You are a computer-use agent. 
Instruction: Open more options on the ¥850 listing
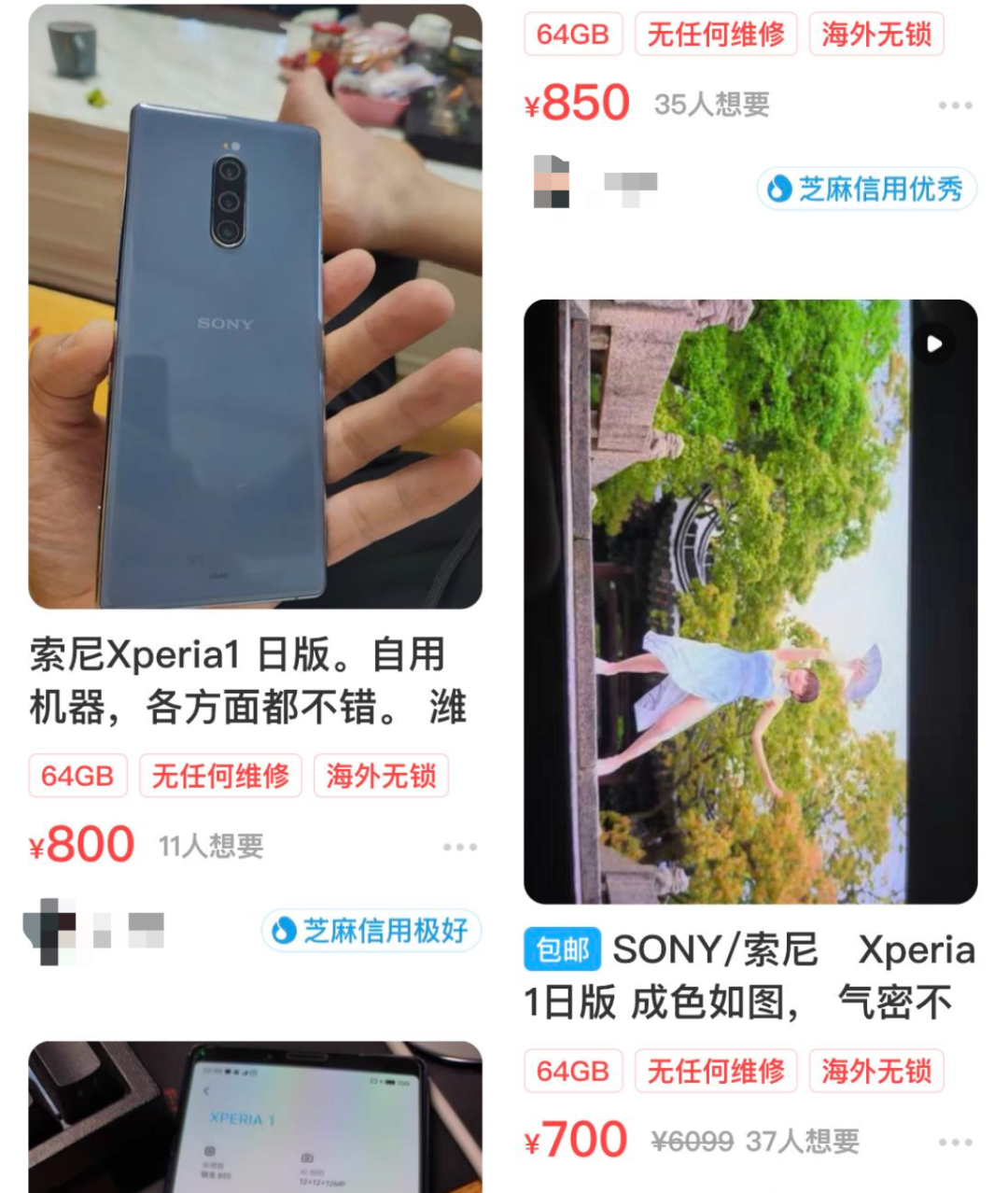click(955, 105)
